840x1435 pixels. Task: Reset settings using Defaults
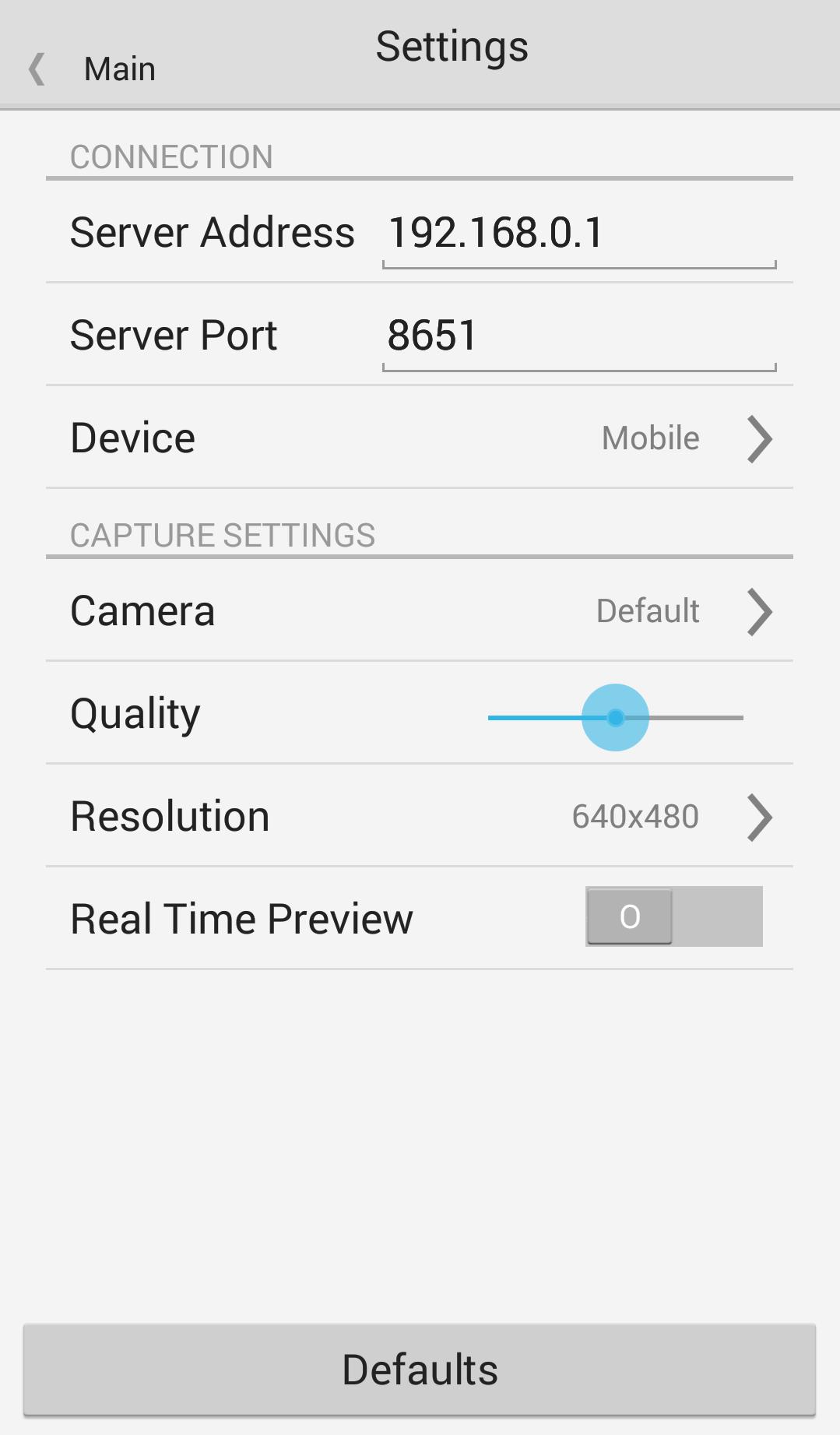coord(420,1370)
